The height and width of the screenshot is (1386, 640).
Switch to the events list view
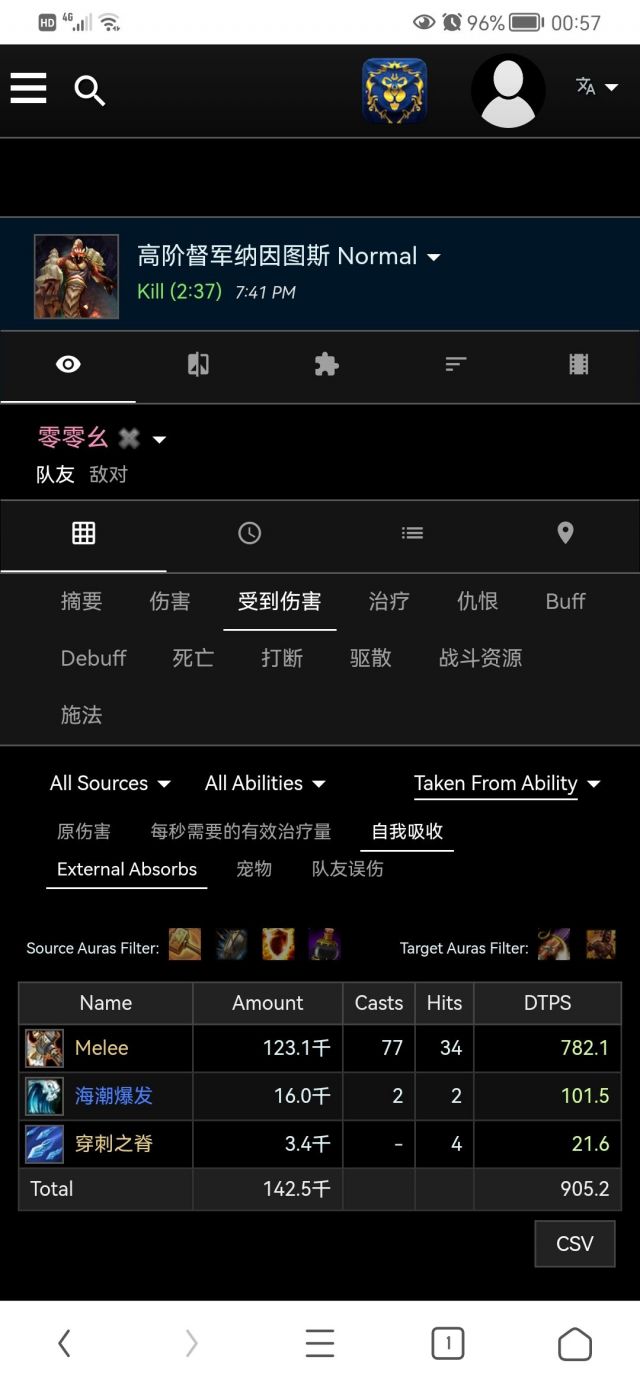412,533
